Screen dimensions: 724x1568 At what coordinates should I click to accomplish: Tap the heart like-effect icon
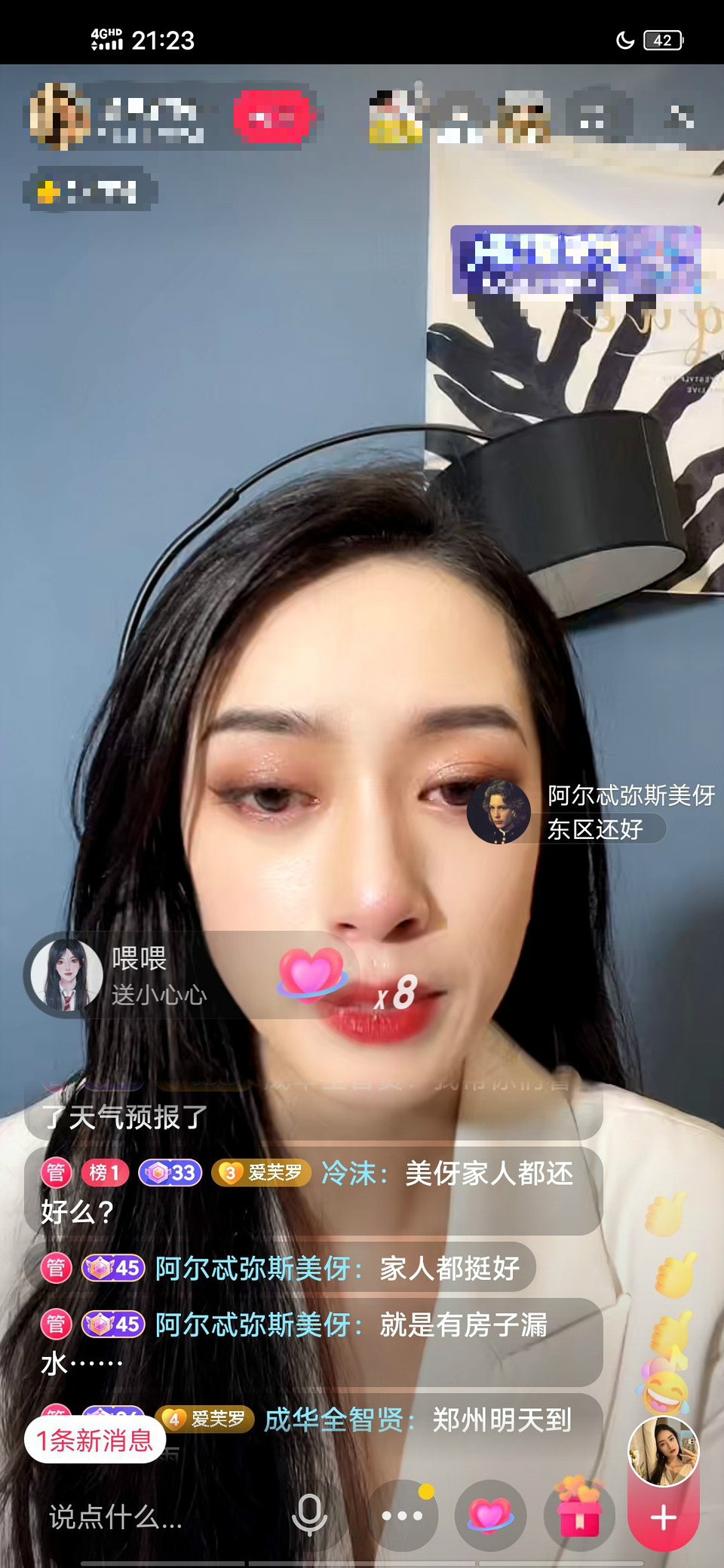[487, 1514]
